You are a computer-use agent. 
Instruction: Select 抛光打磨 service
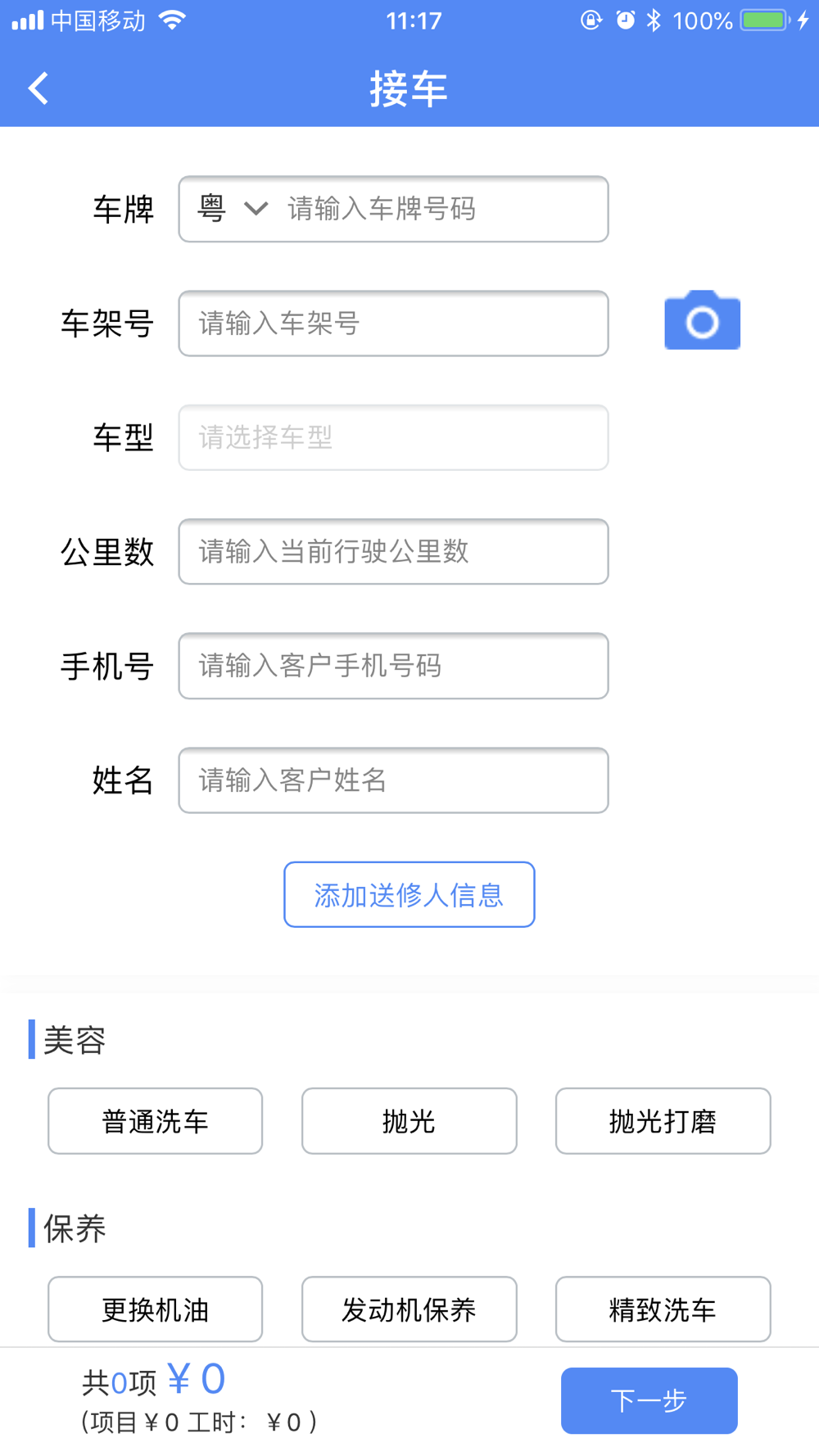tap(663, 1121)
